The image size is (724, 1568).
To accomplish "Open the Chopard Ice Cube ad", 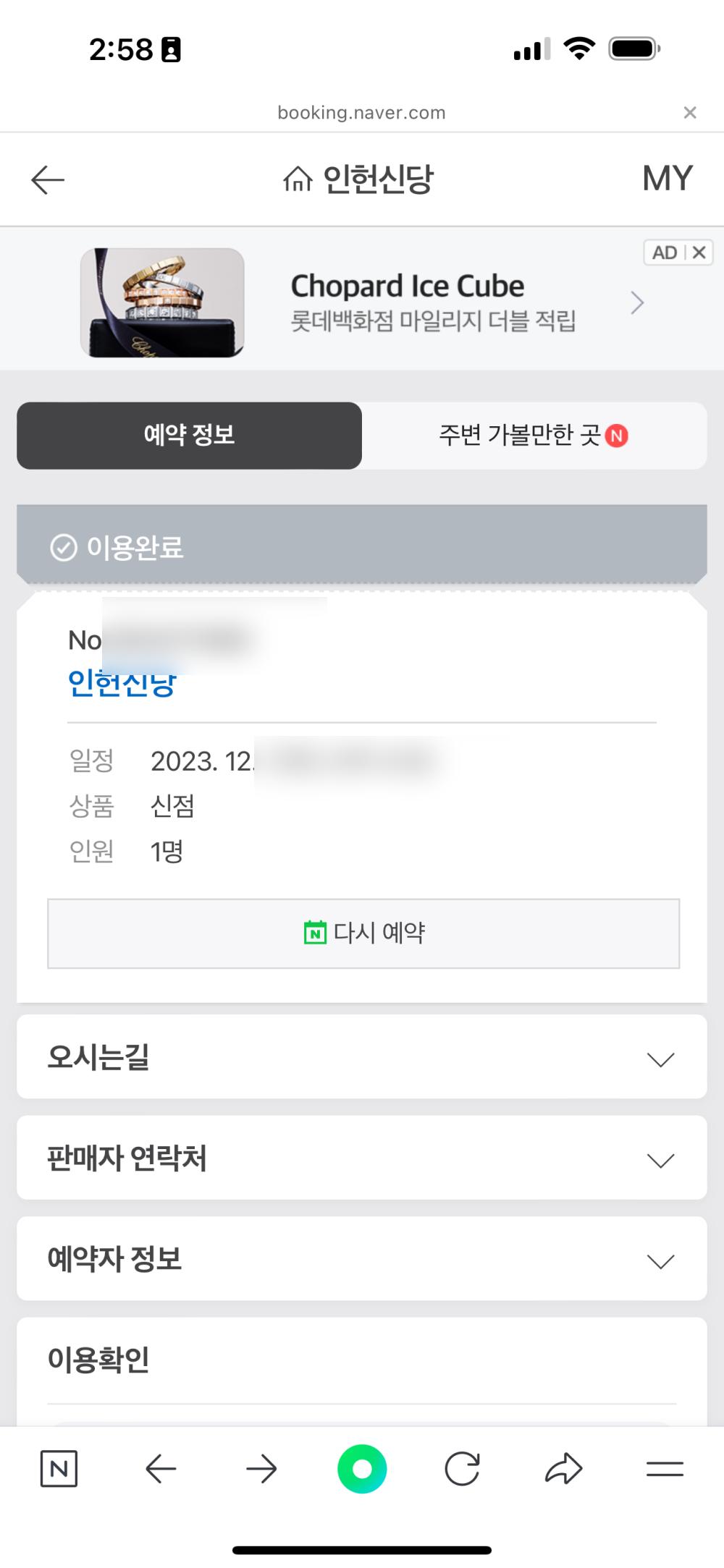I will pos(407,302).
